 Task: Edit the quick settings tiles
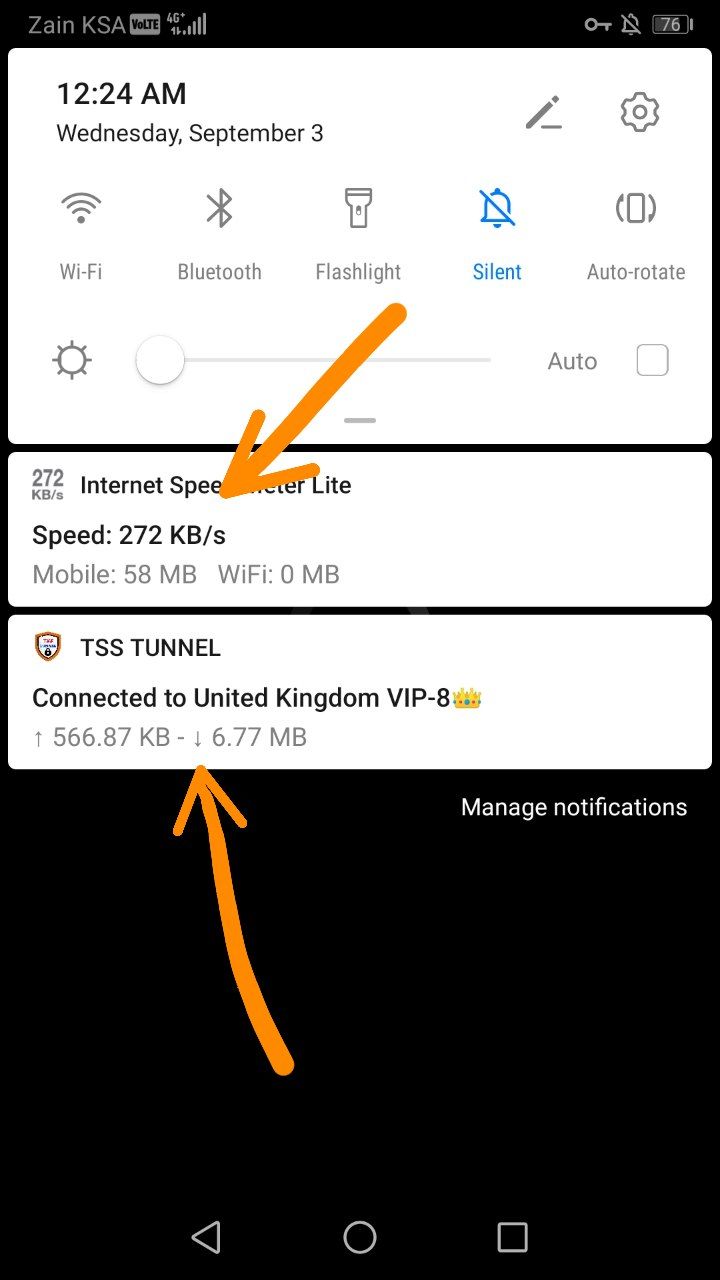click(x=544, y=113)
